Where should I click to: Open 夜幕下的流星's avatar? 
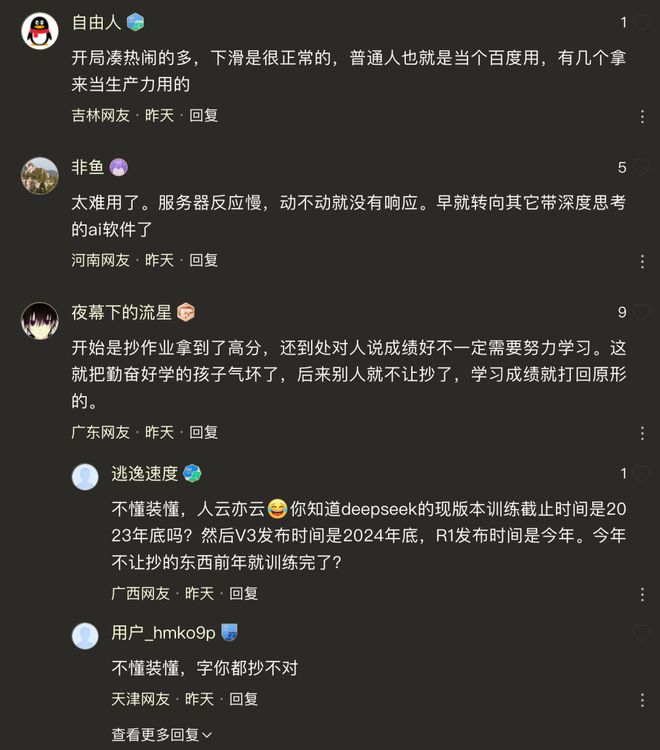tap(40, 321)
